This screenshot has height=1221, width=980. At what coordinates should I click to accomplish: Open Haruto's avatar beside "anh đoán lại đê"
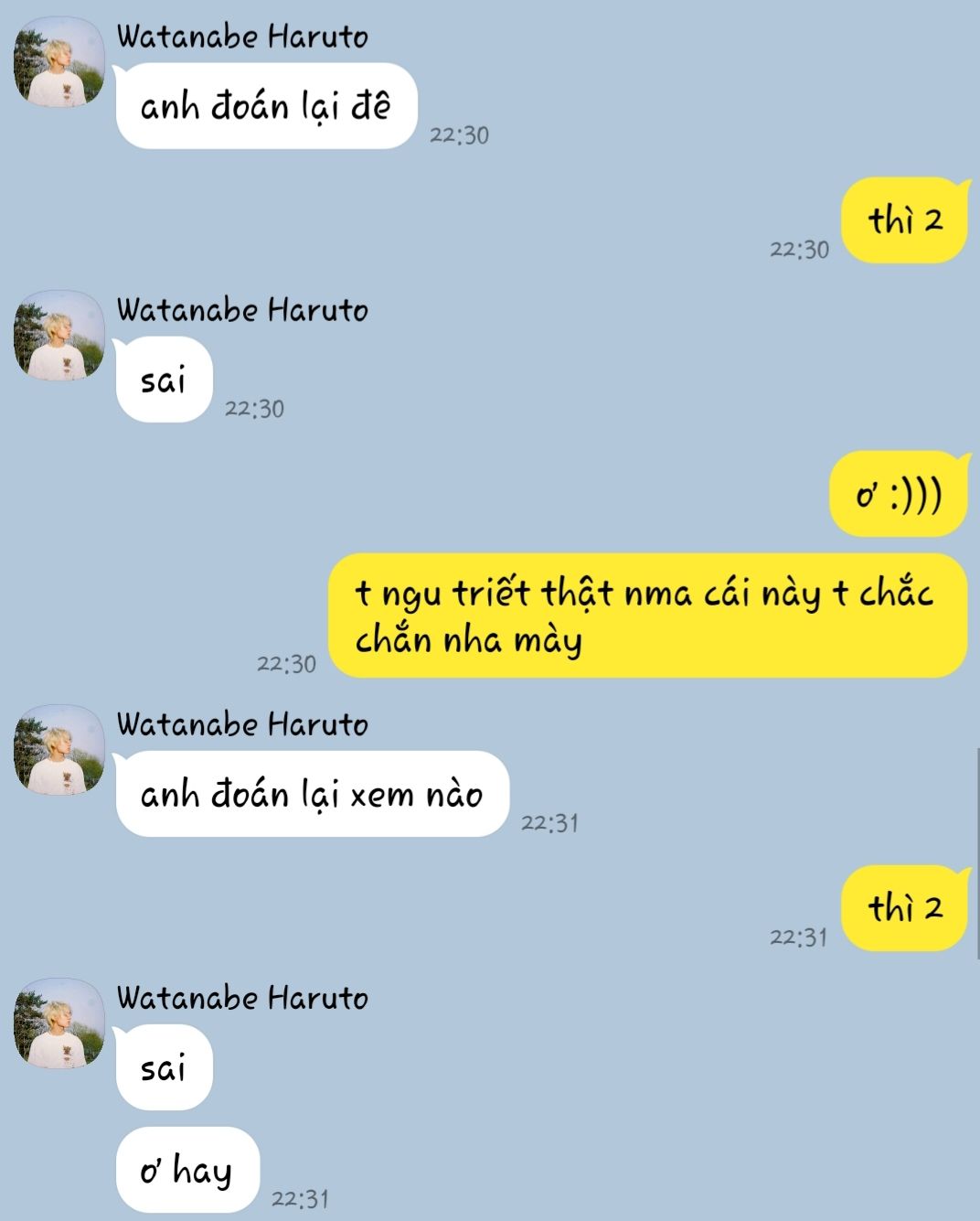[x=59, y=61]
